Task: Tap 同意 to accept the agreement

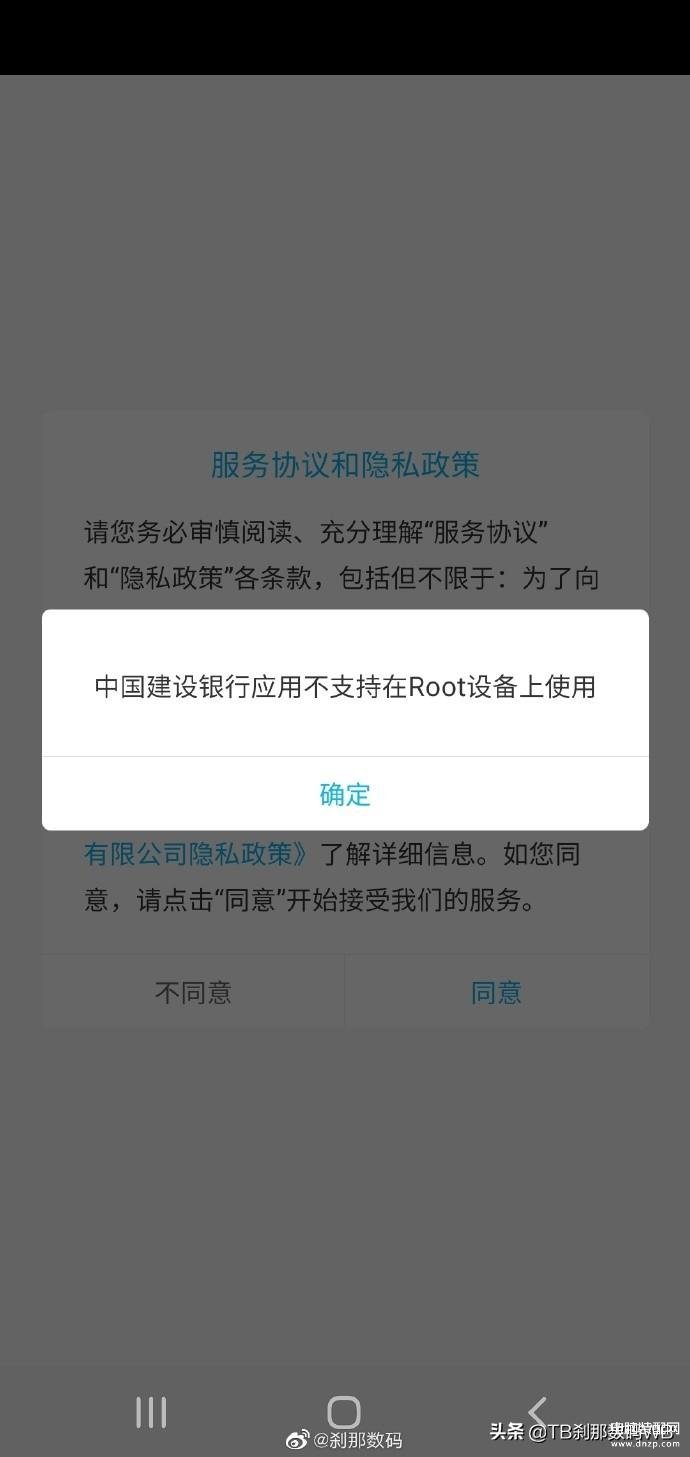Action: coord(497,992)
